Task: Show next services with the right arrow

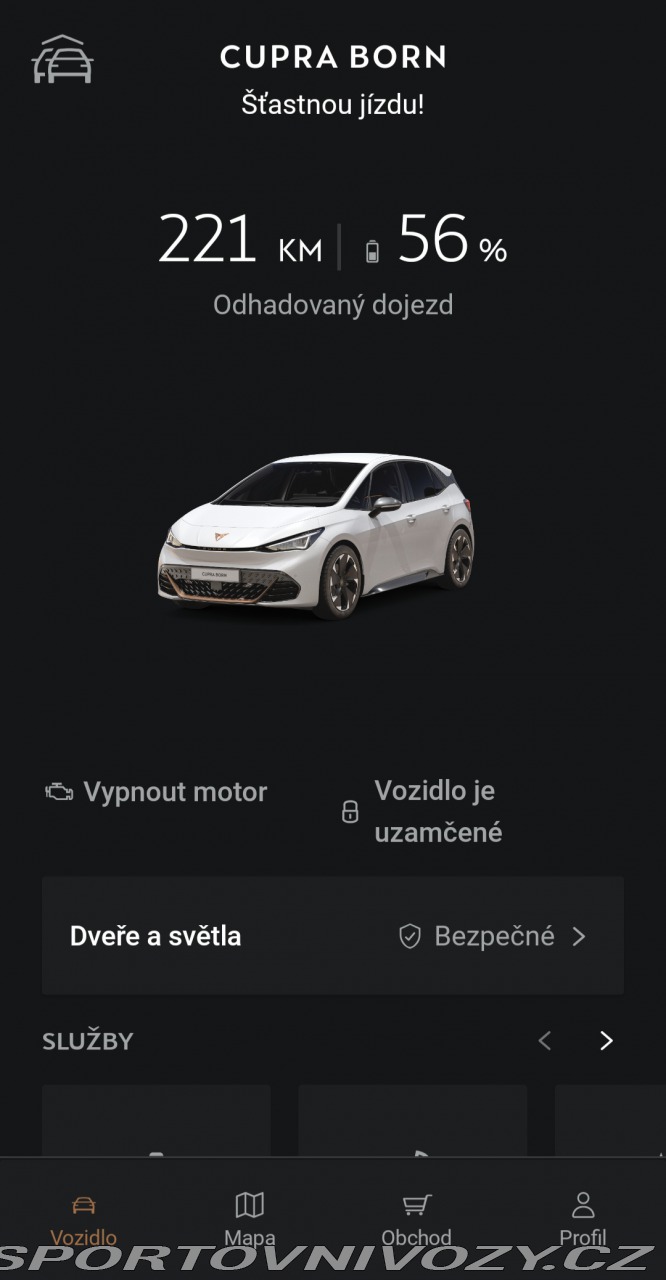Action: coord(606,1041)
